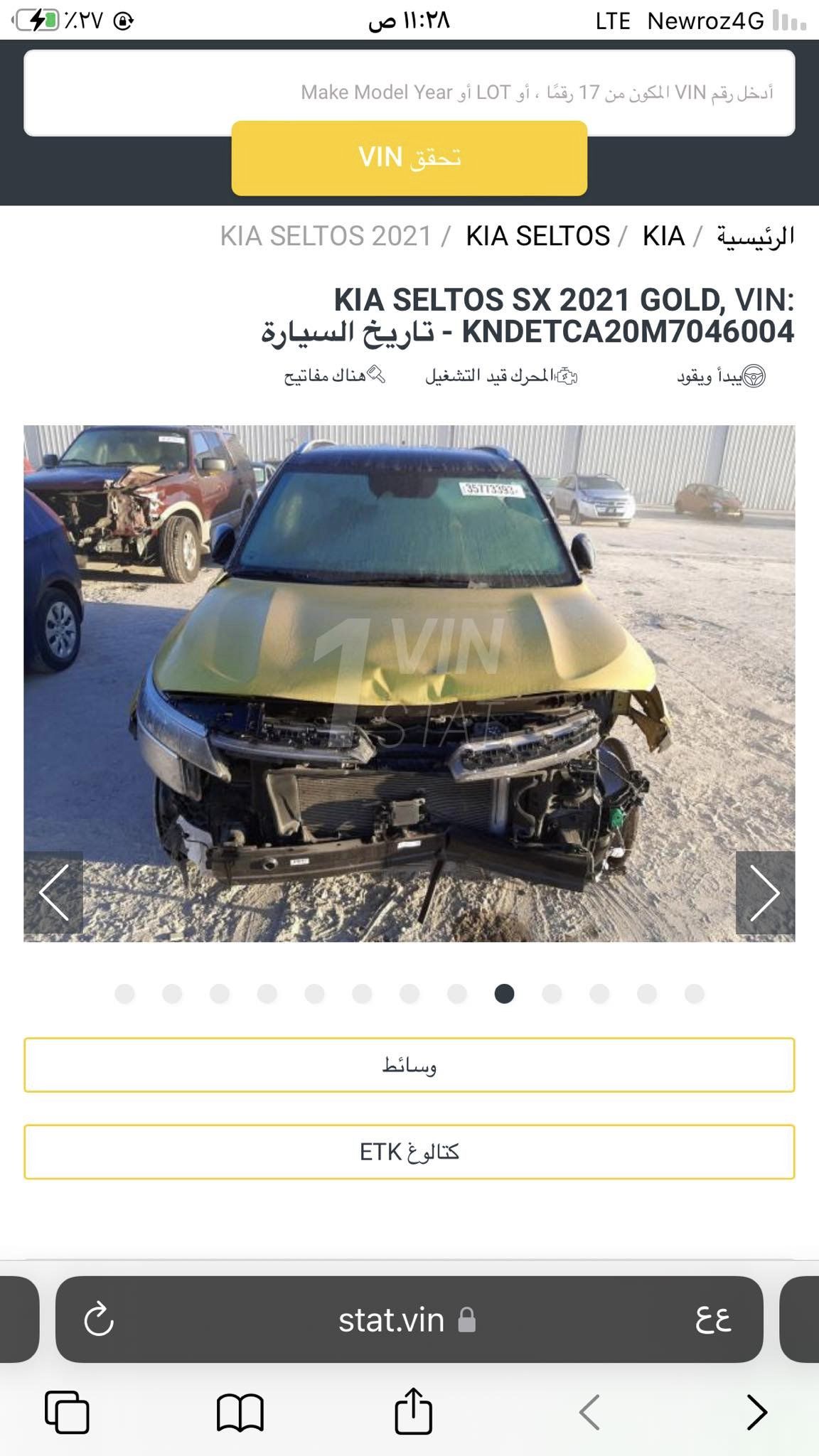Open the الرئيسية breadcrumb link
Image resolution: width=819 pixels, height=1456 pixels.
755,236
